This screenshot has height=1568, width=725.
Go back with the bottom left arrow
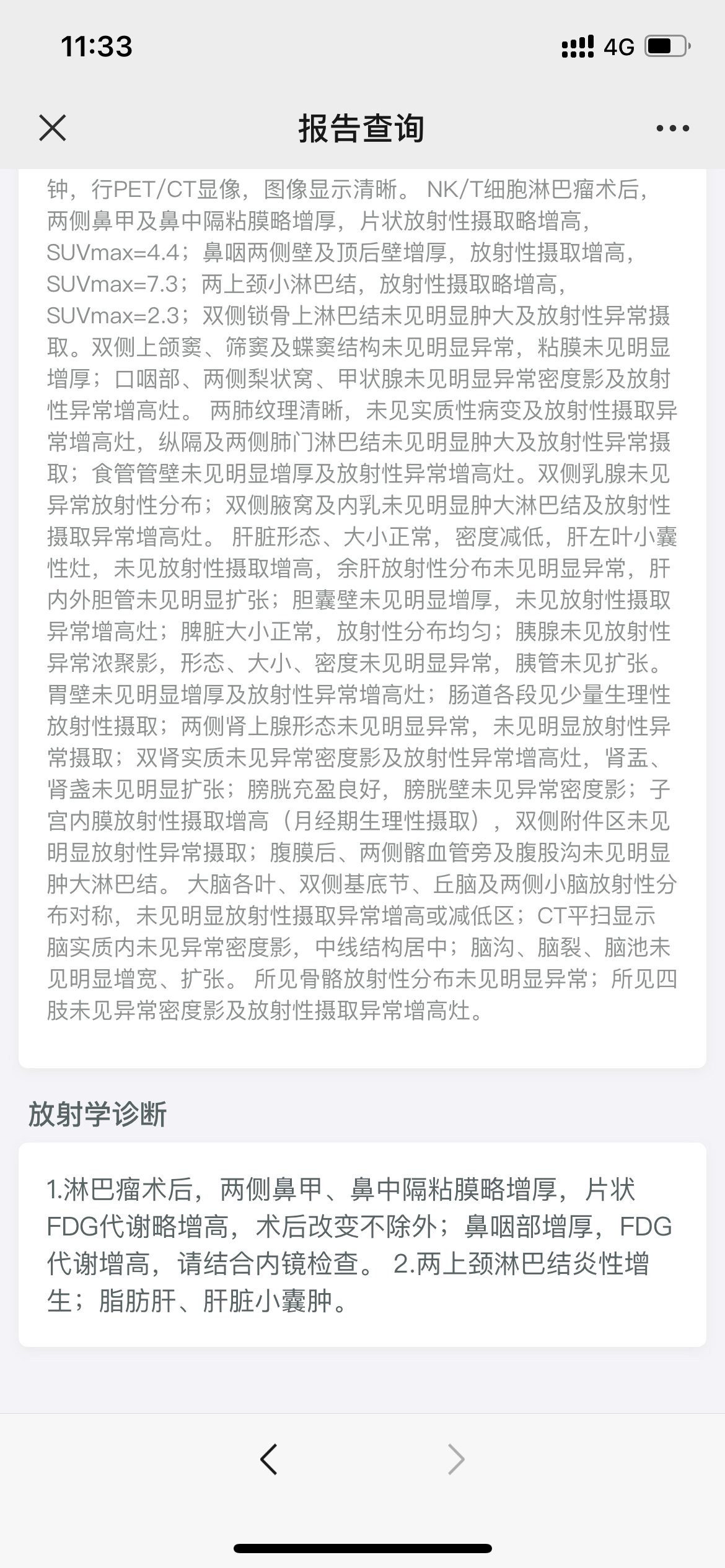point(268,1460)
